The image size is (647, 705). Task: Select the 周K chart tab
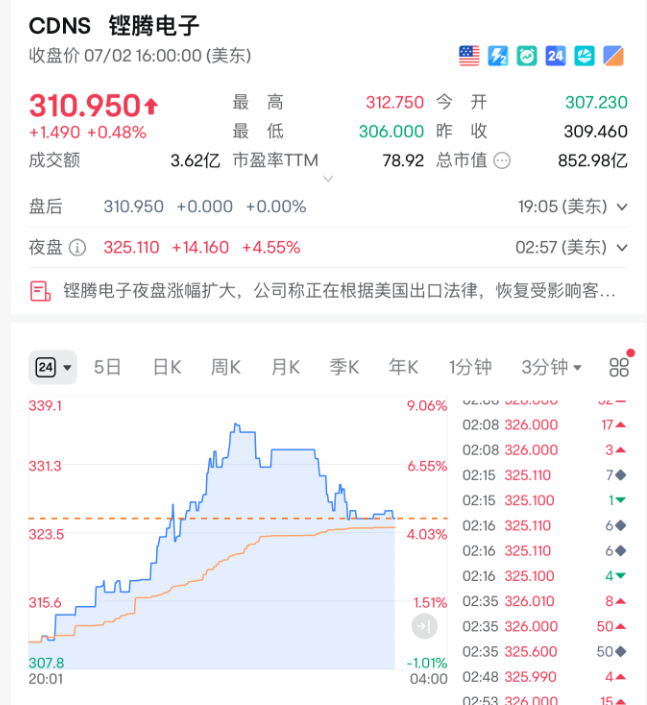click(x=225, y=367)
